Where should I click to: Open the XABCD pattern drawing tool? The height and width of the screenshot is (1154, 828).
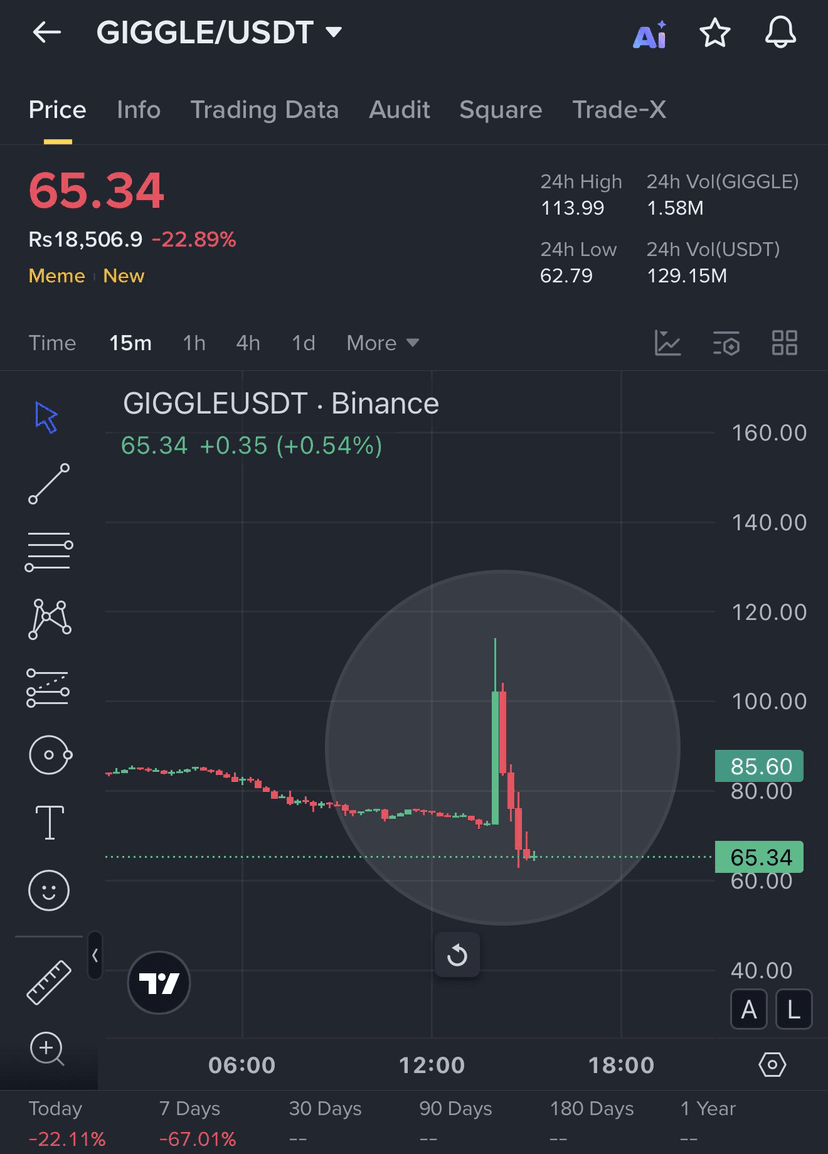click(x=48, y=619)
